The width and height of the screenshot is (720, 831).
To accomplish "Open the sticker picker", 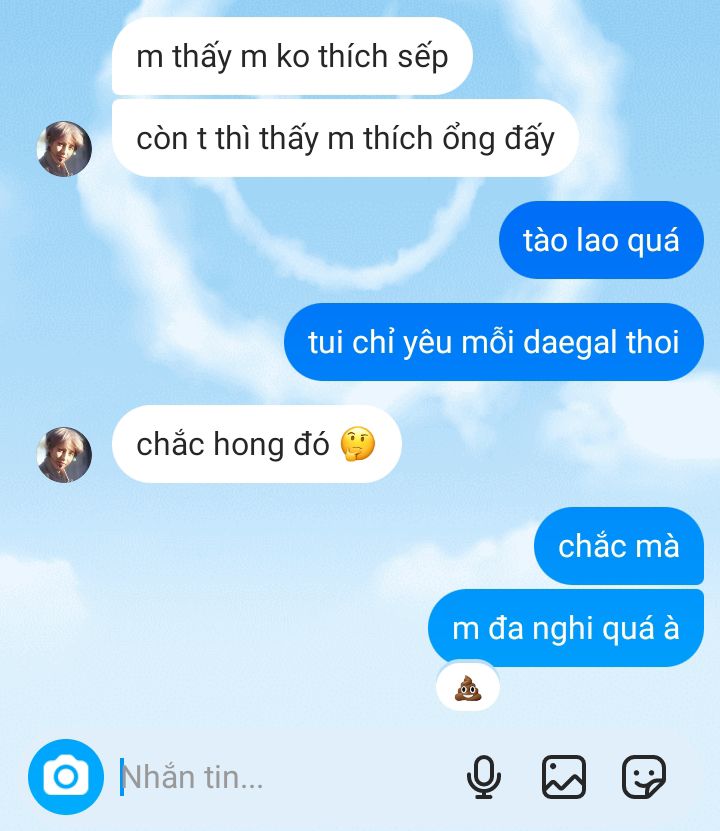I will [643, 776].
